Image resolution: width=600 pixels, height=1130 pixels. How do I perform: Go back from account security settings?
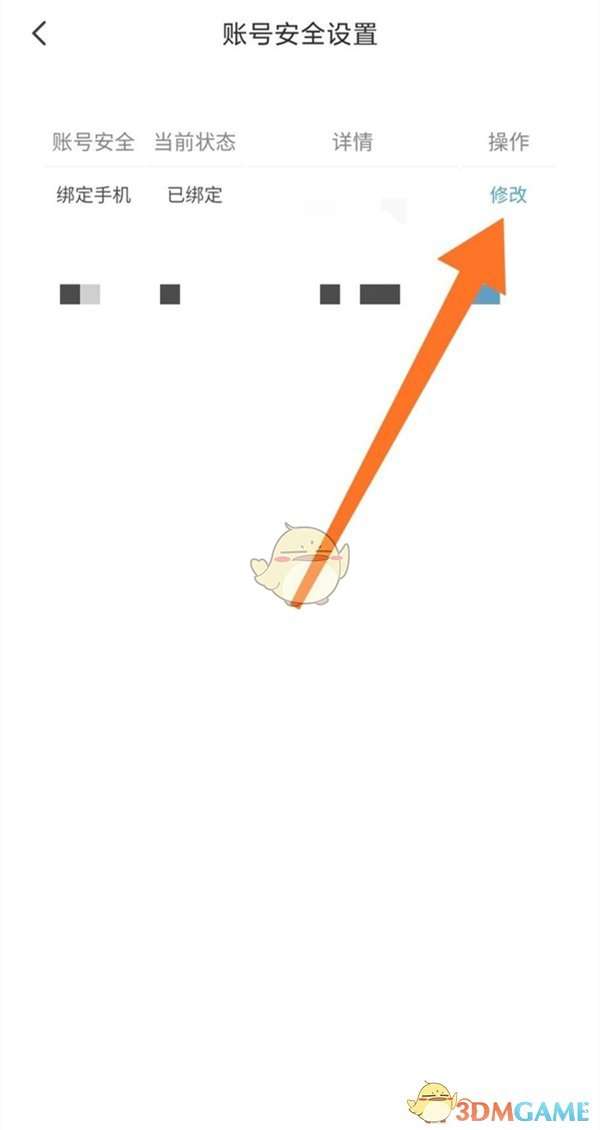[x=39, y=34]
